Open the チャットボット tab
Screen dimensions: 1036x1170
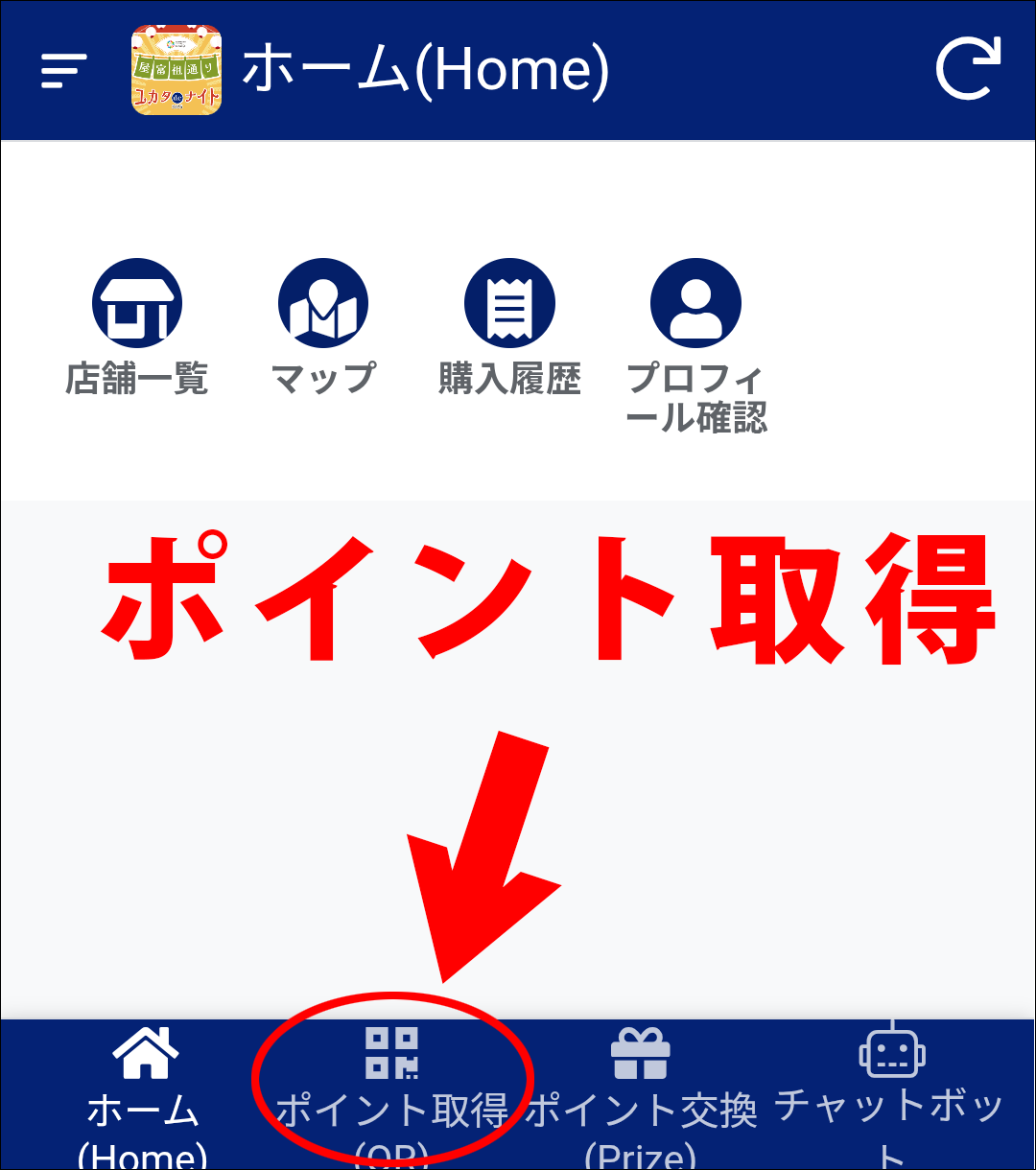click(890, 1095)
